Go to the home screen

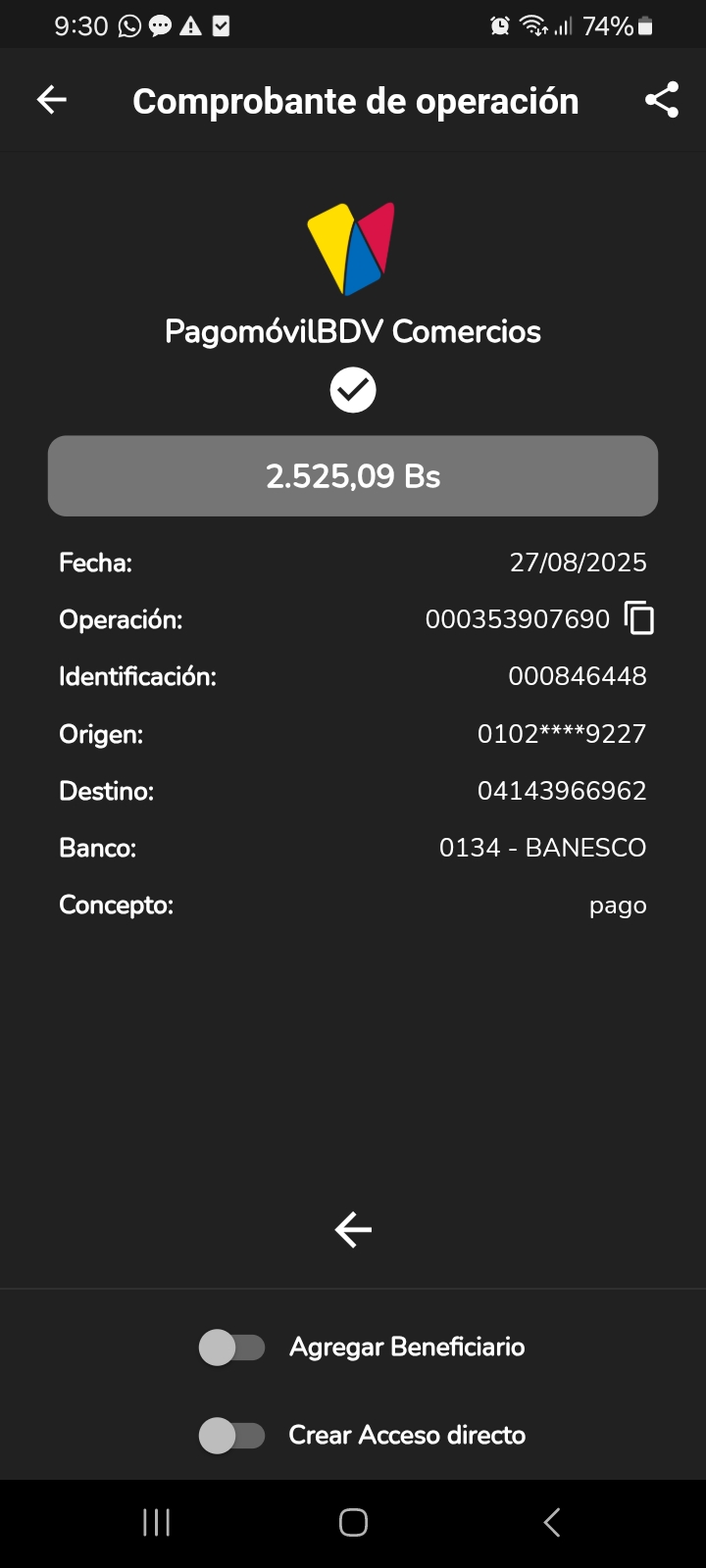coord(353,1522)
